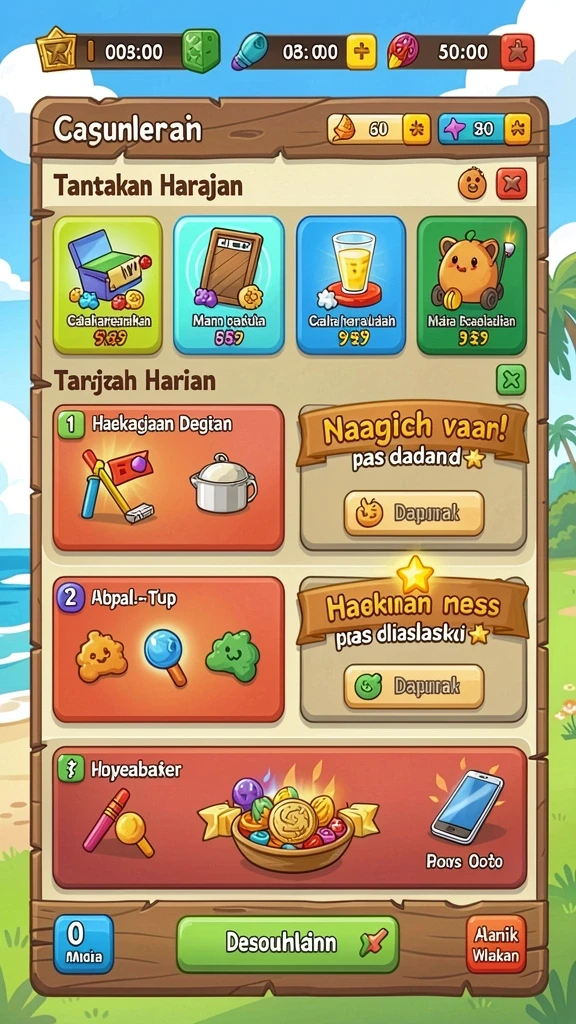Tap the red Alanik Wlakan button
This screenshot has height=1024, width=576.
tap(496, 944)
